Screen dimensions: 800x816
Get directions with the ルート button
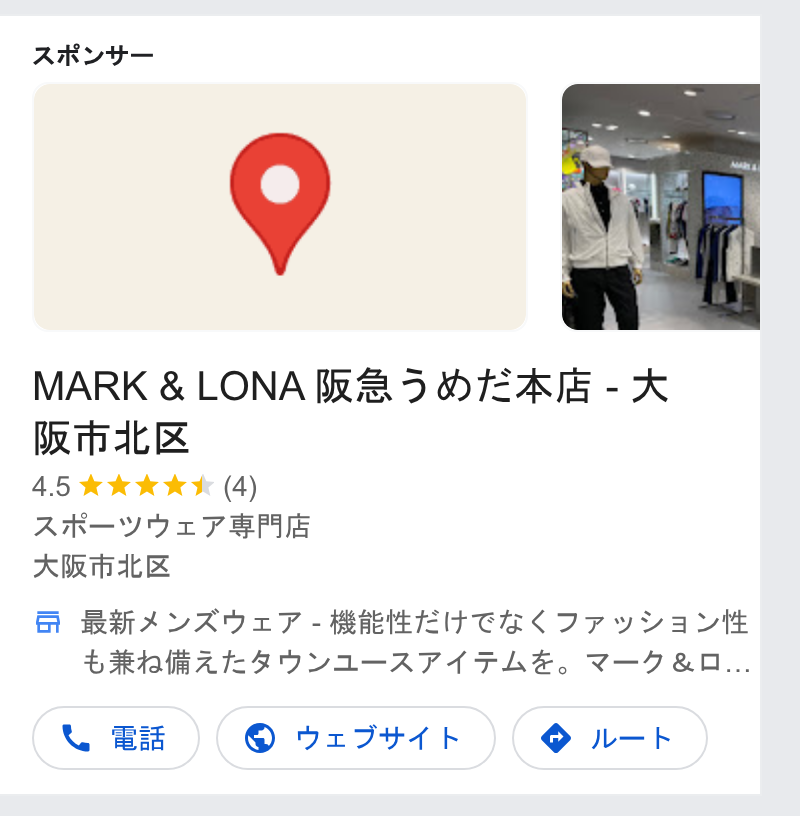point(609,737)
